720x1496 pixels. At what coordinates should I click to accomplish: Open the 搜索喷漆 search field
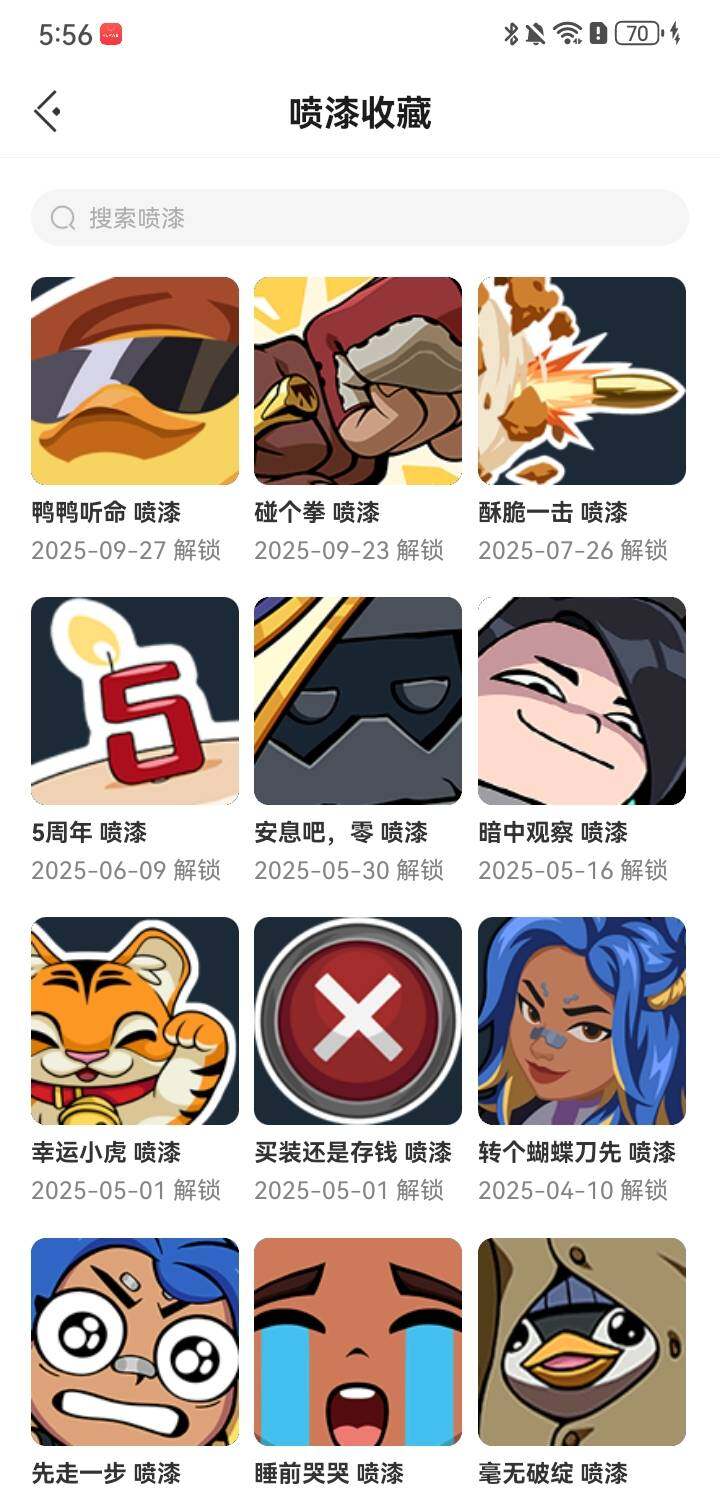tap(360, 218)
